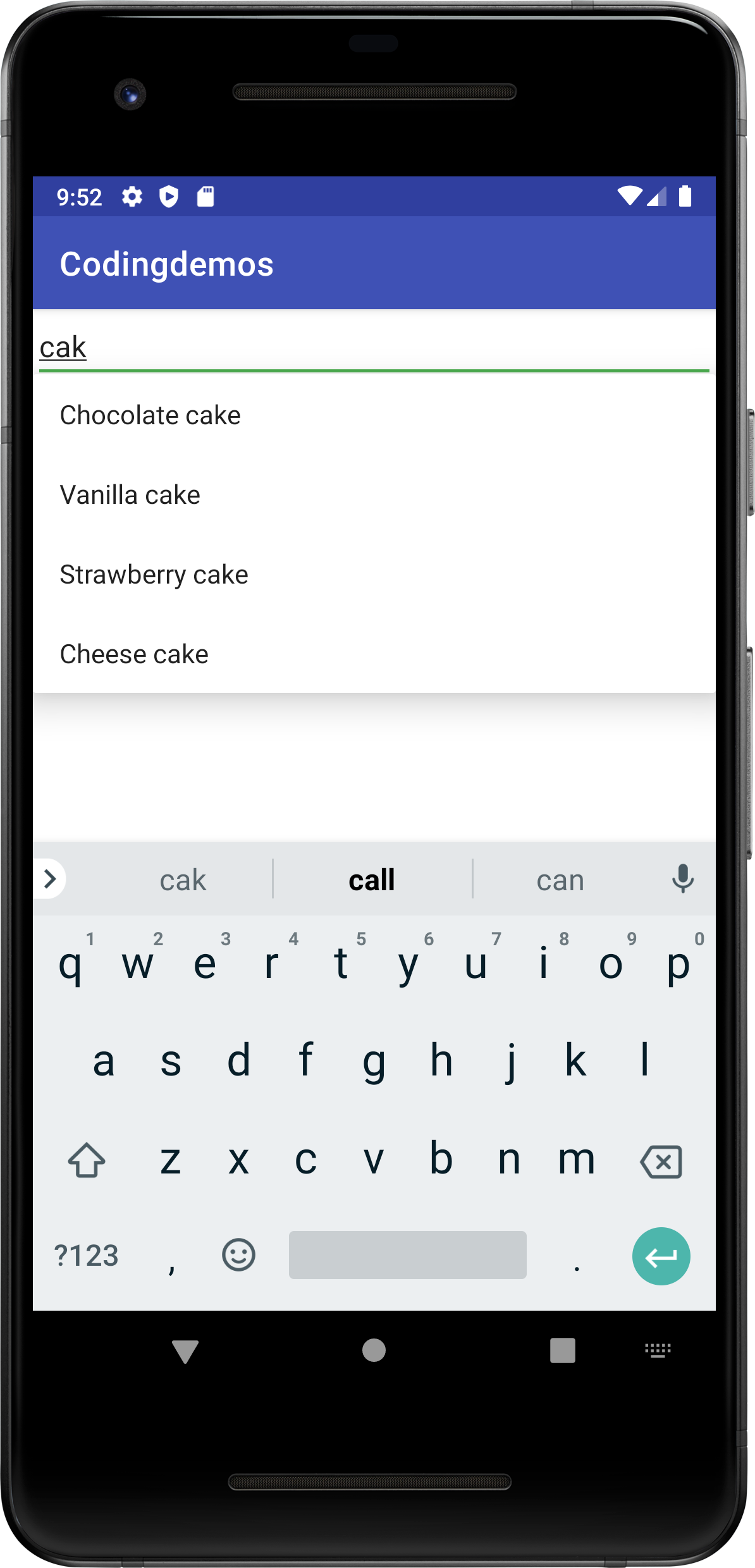Open the keyboard switcher icon
This screenshot has width=755, height=1568.
(658, 1351)
